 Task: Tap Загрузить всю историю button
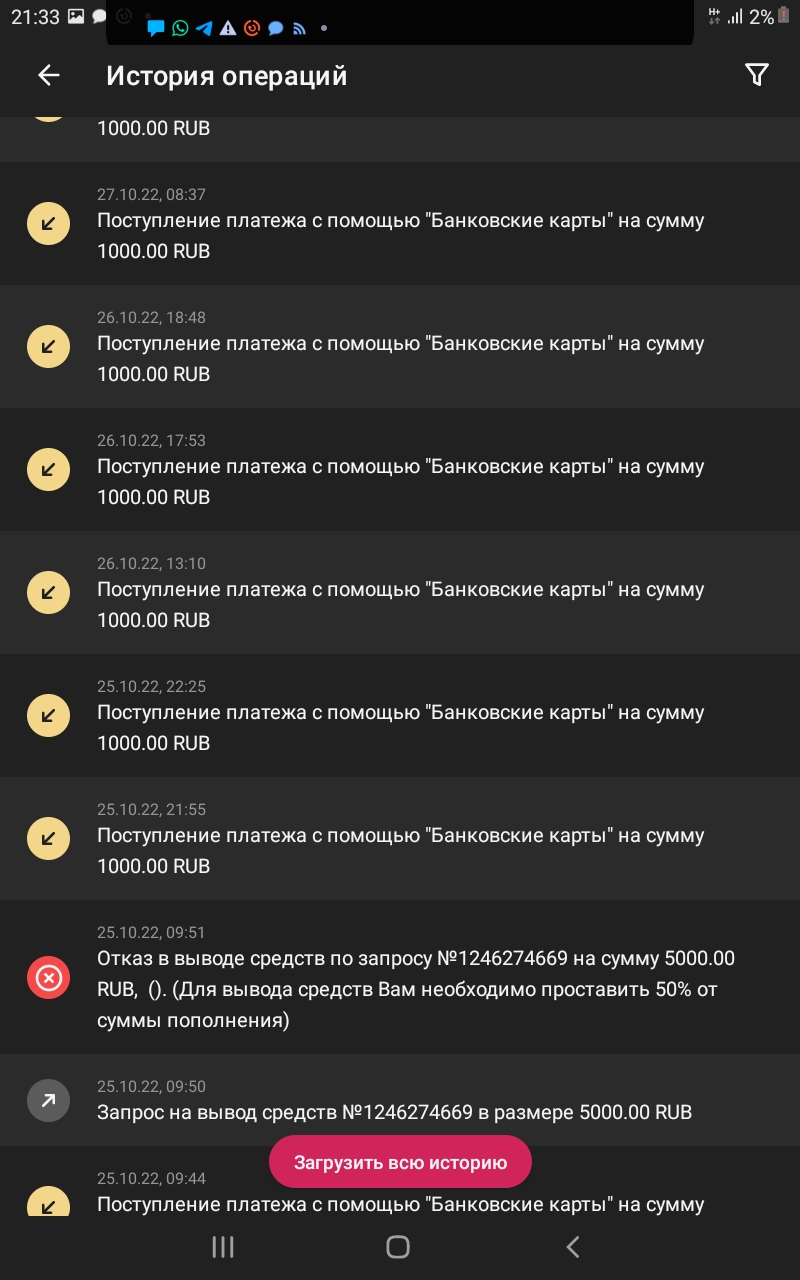point(400,1162)
